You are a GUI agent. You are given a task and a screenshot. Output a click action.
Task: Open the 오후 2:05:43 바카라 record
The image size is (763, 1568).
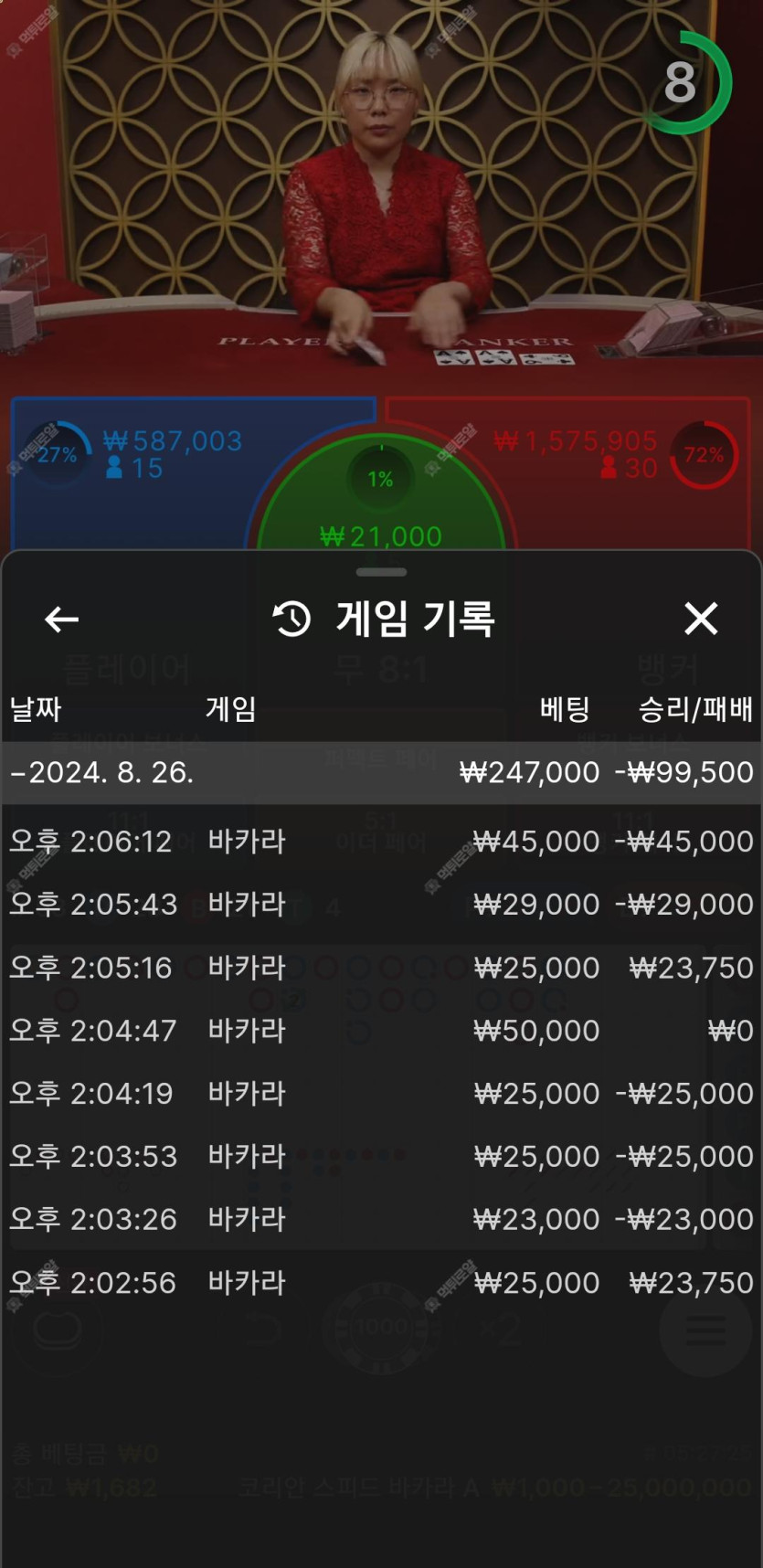(x=381, y=904)
